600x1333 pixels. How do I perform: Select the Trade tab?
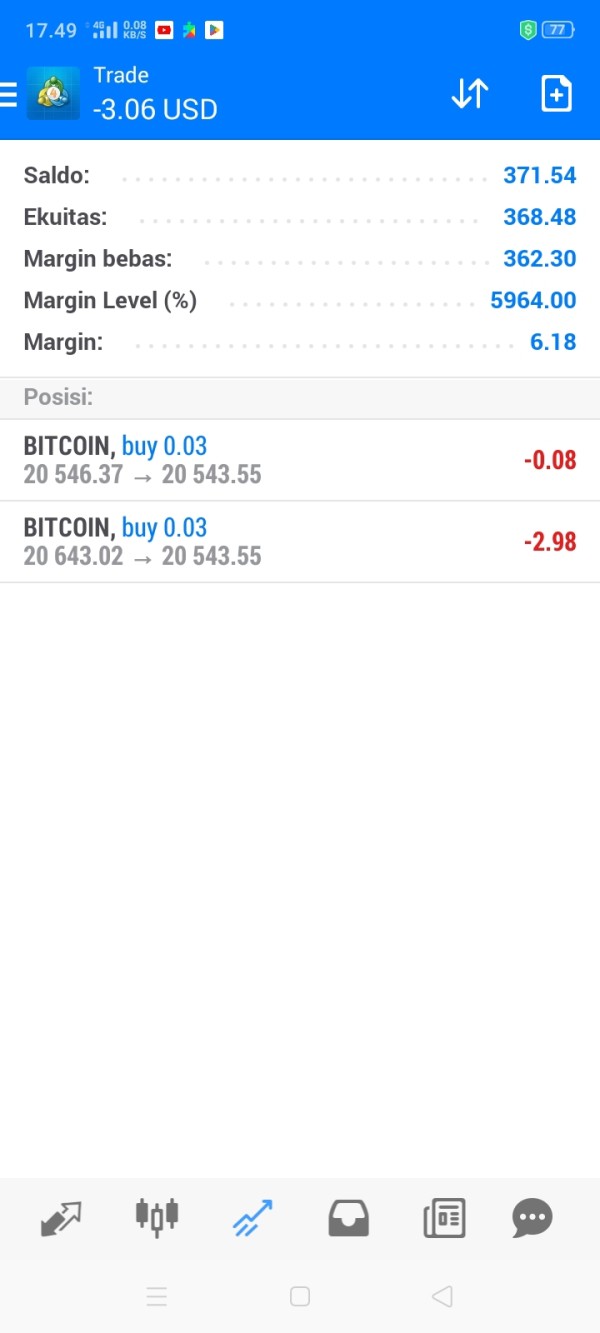pos(252,1218)
